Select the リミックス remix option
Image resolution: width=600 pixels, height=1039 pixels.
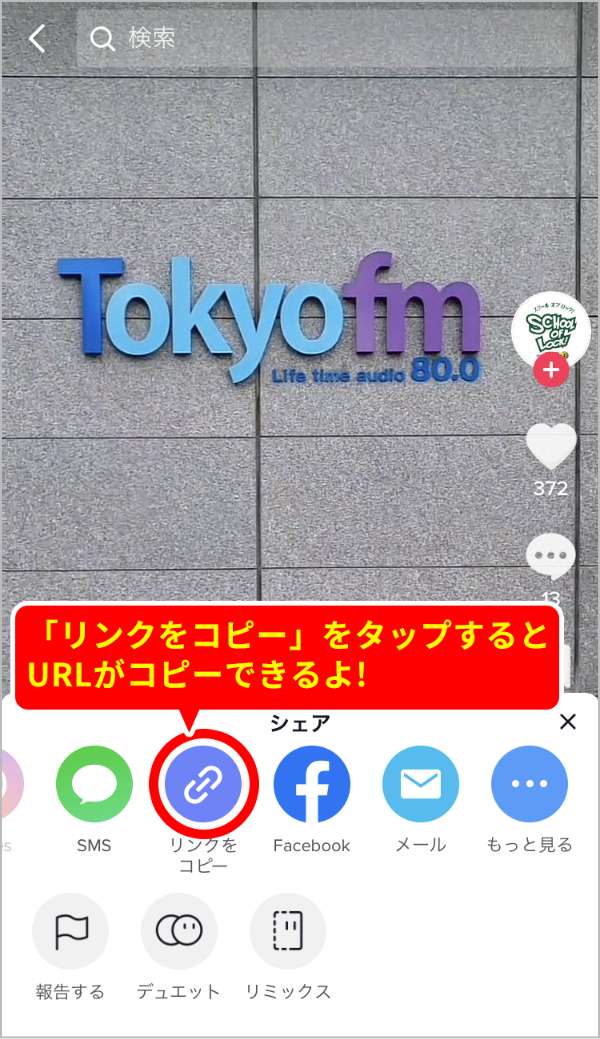coord(288,932)
